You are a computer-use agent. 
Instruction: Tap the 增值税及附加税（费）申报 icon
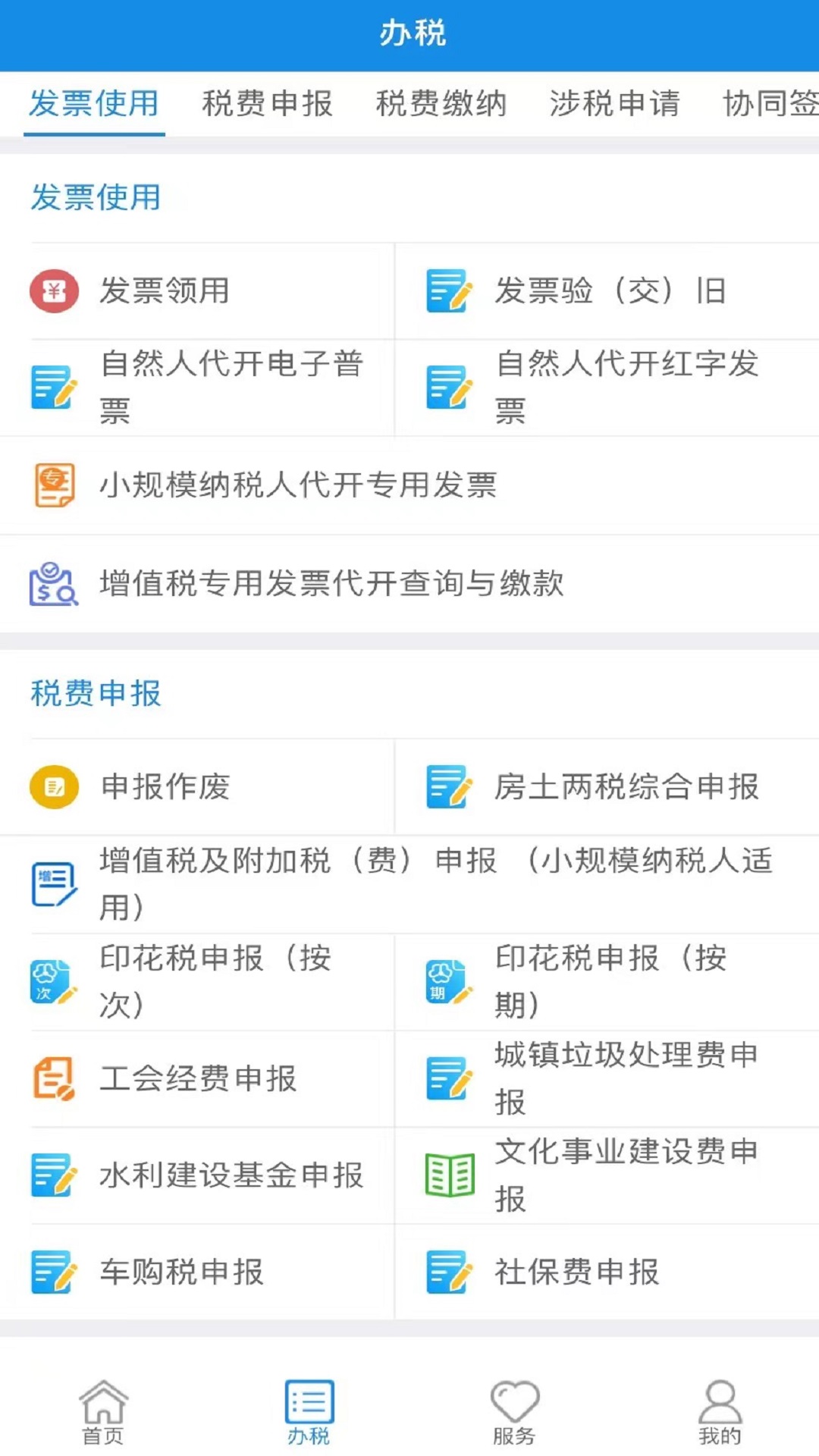pos(53,883)
